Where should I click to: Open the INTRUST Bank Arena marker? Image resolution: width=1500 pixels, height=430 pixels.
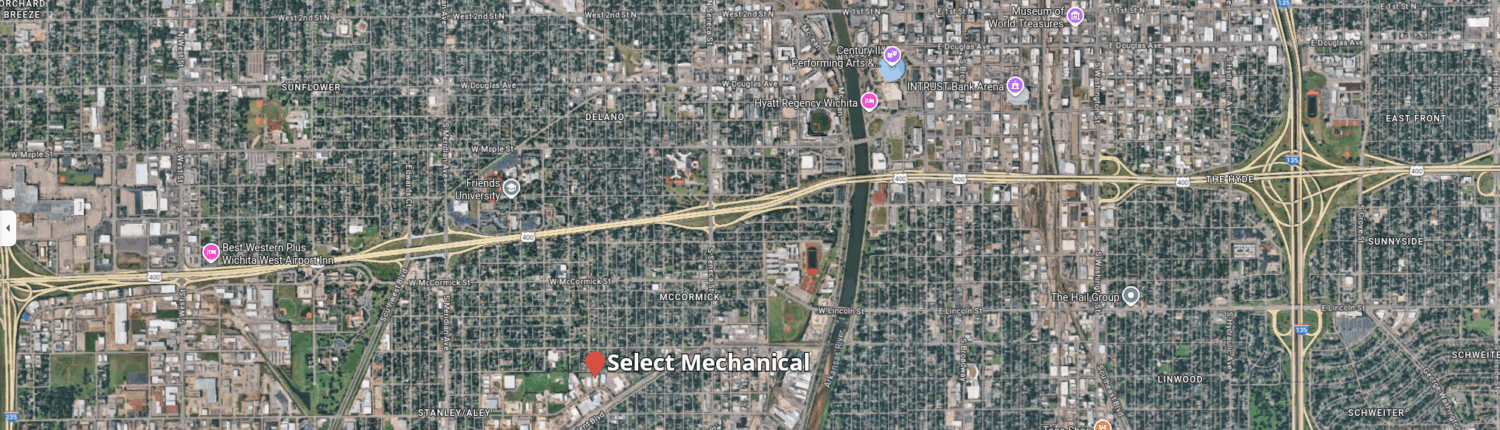(1016, 86)
